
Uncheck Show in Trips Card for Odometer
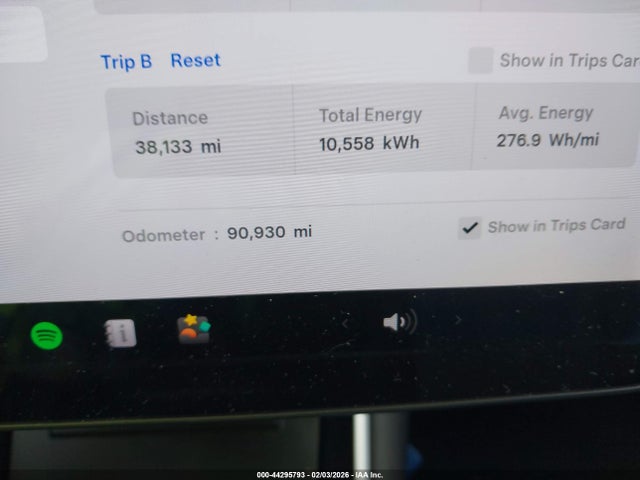470,228
